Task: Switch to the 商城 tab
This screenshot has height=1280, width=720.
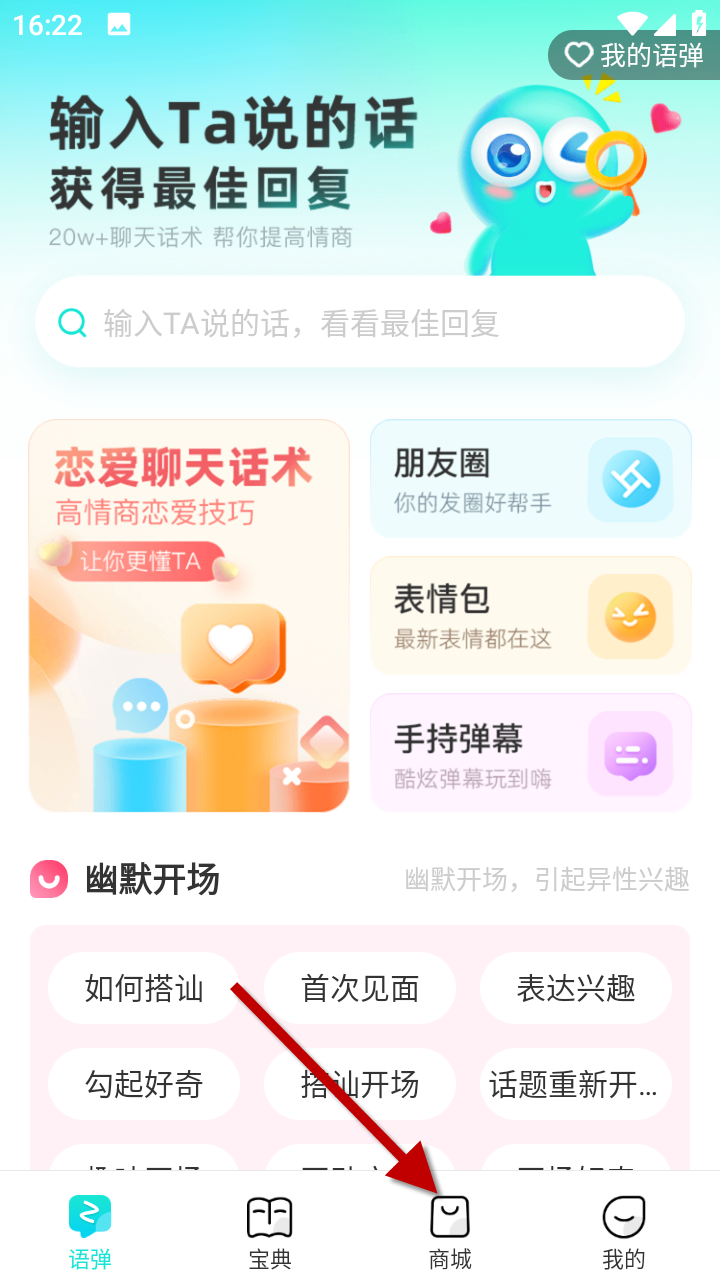Action: (x=450, y=1232)
